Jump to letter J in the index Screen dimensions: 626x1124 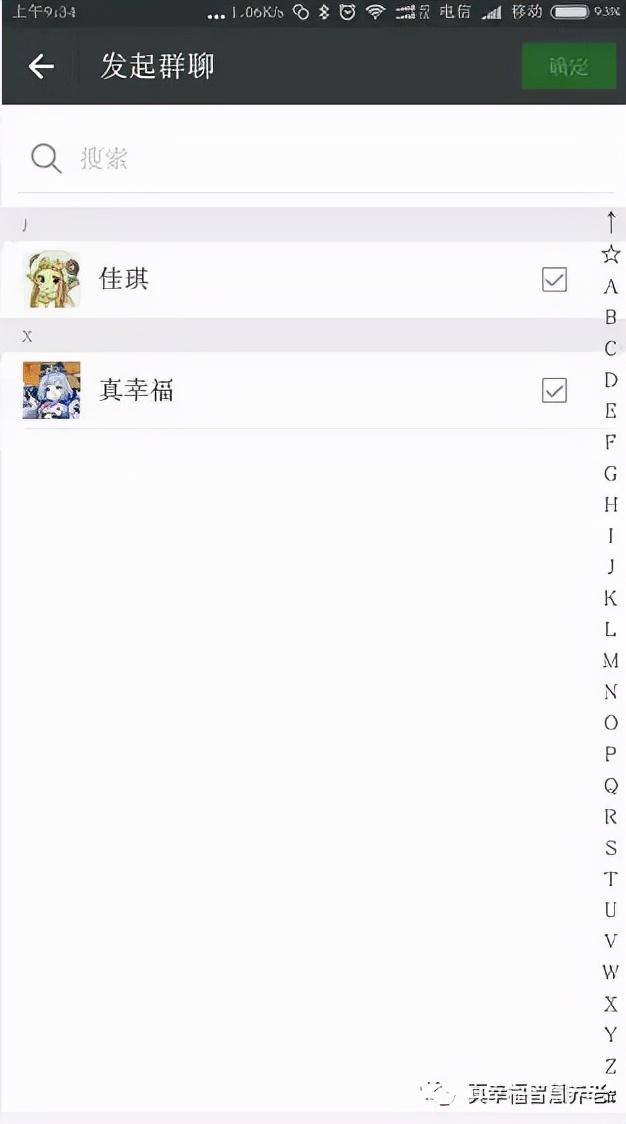coord(610,566)
